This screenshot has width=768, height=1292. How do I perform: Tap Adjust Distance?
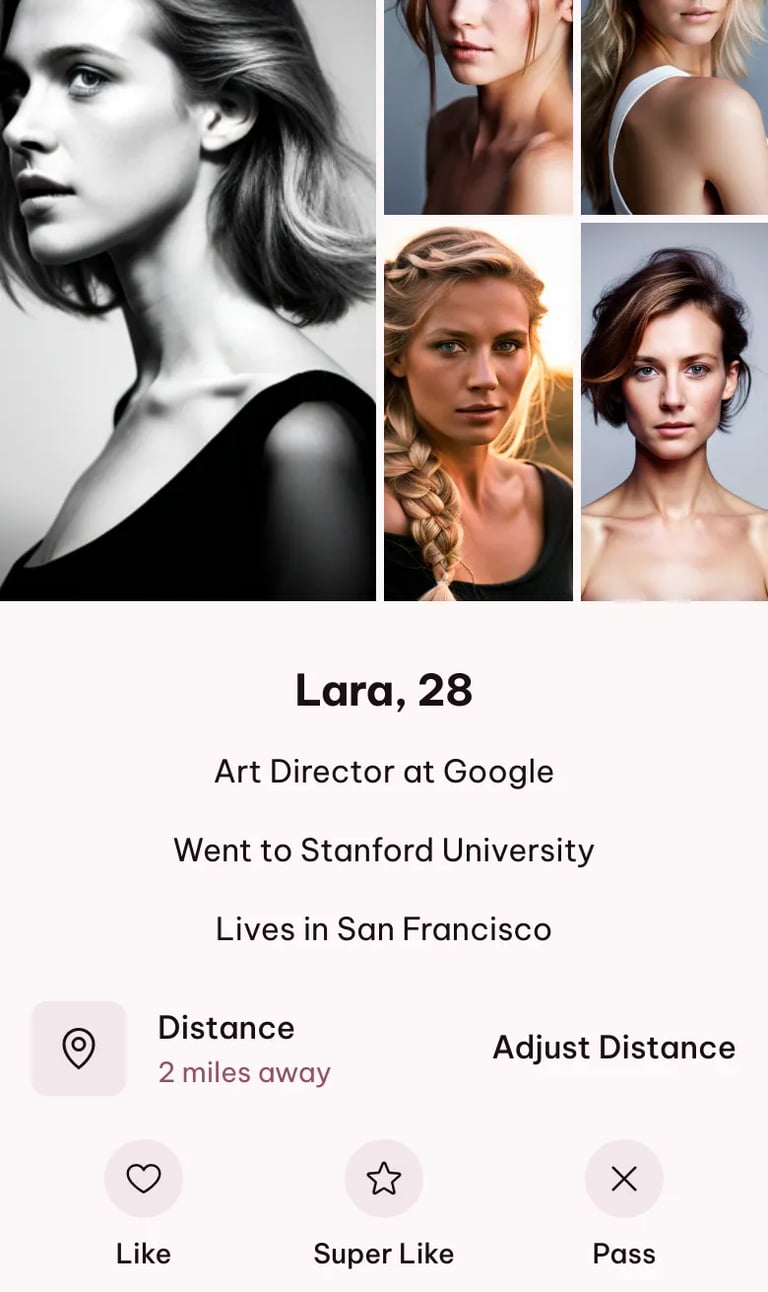(613, 1047)
